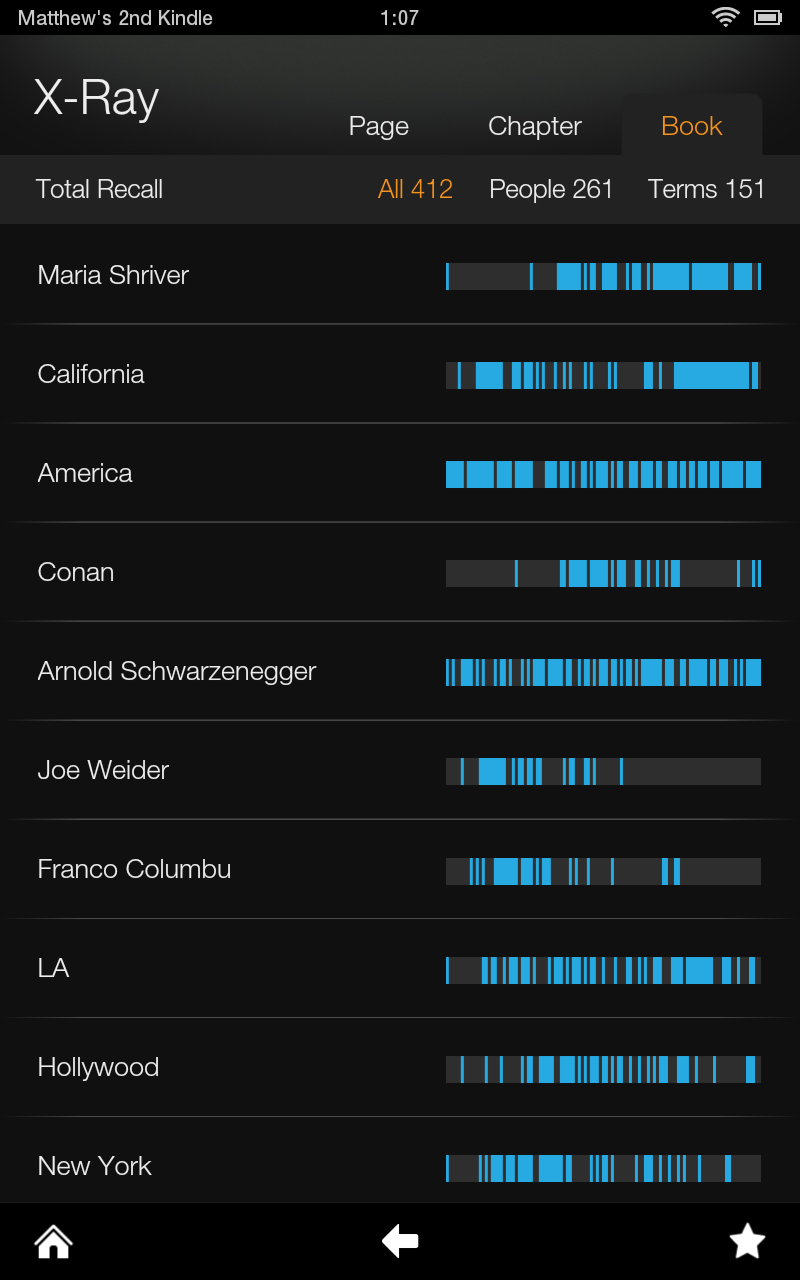View the America entry
Image resolution: width=800 pixels, height=1280 pixels.
pos(400,473)
